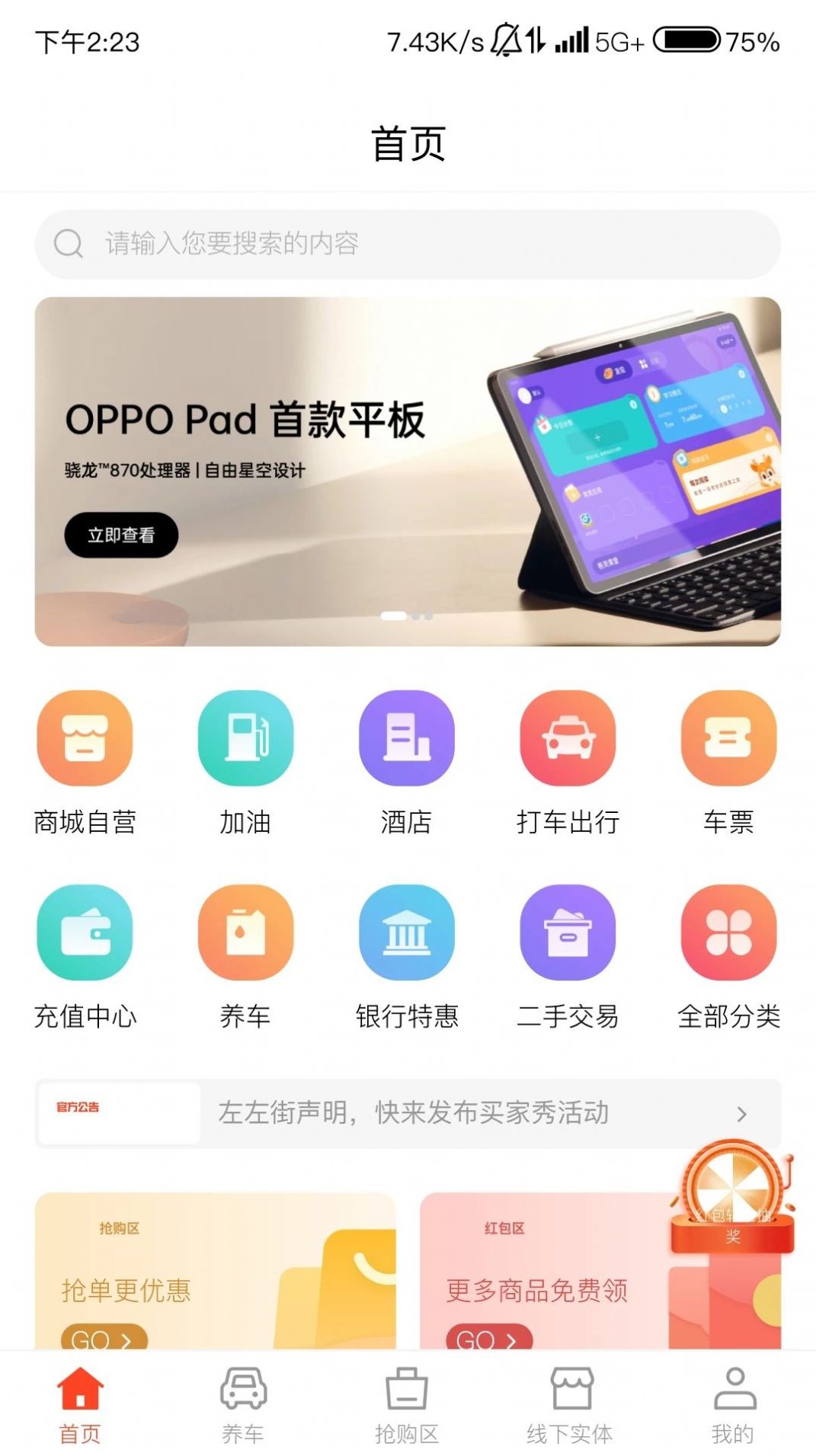This screenshot has width=816, height=1456.
Task: Tap the search input field
Action: click(408, 244)
